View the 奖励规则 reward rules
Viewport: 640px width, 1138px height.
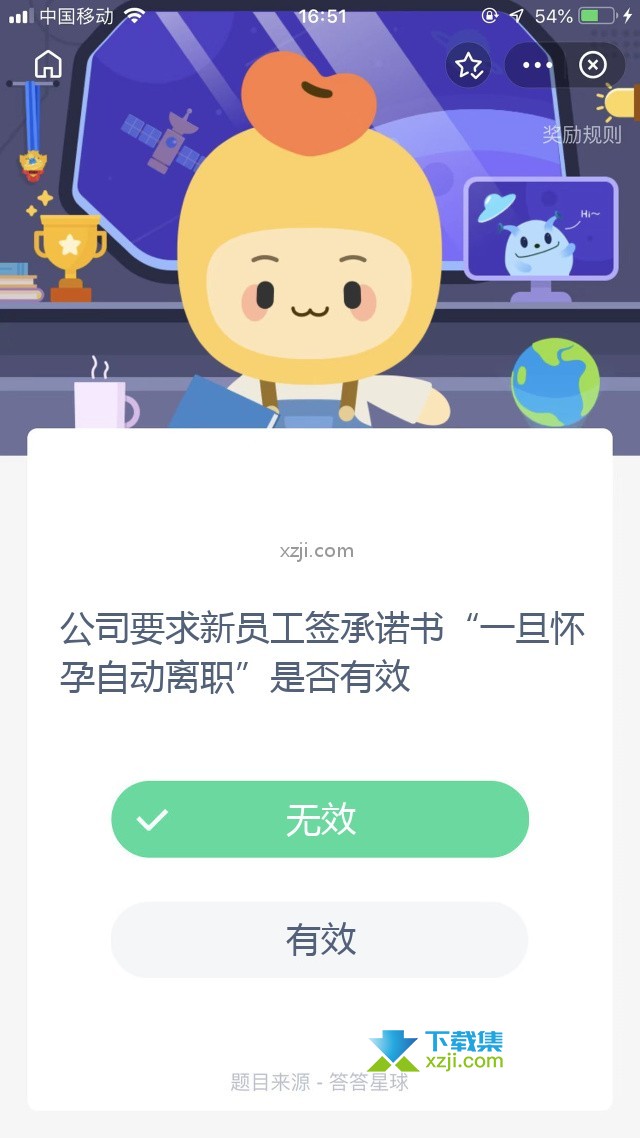pos(582,135)
